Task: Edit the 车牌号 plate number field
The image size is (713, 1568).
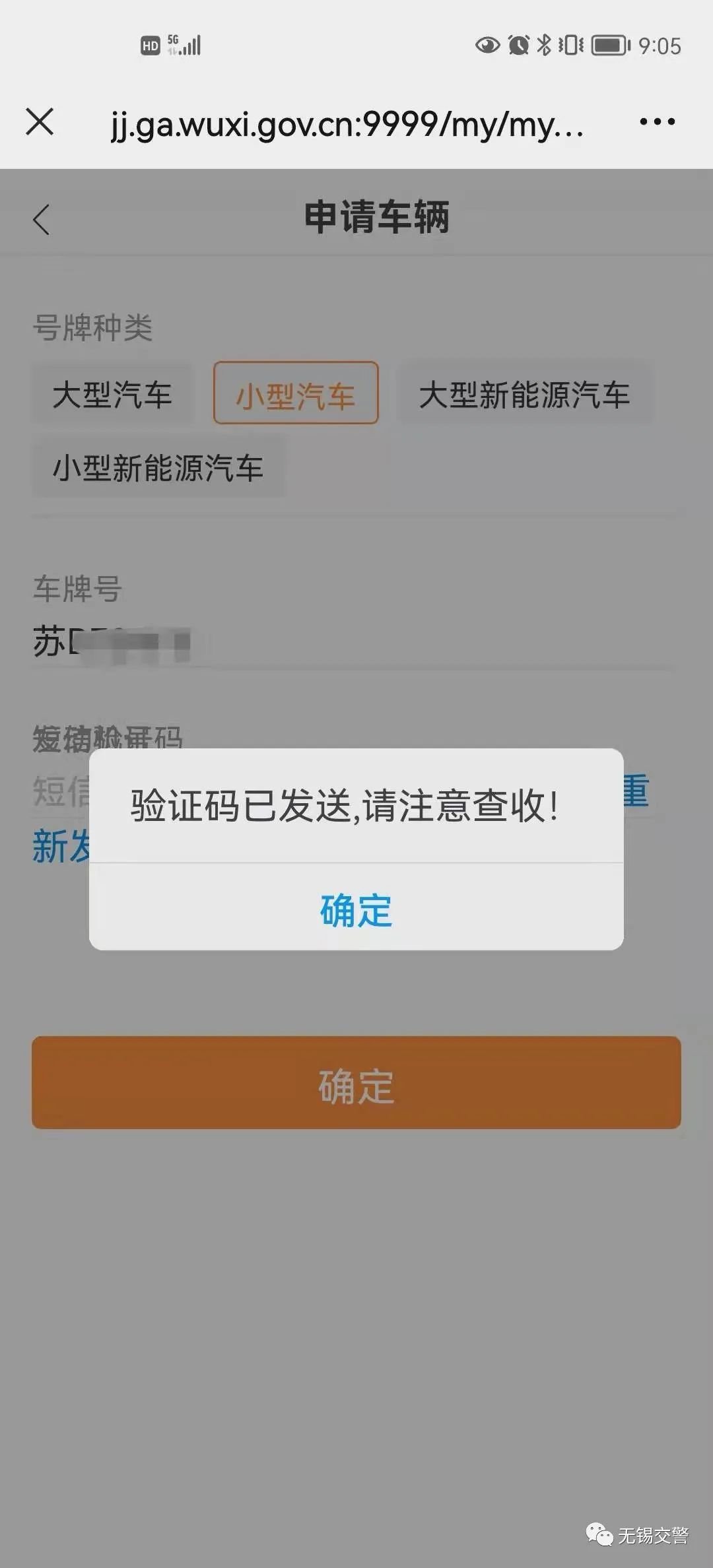Action: [x=355, y=642]
